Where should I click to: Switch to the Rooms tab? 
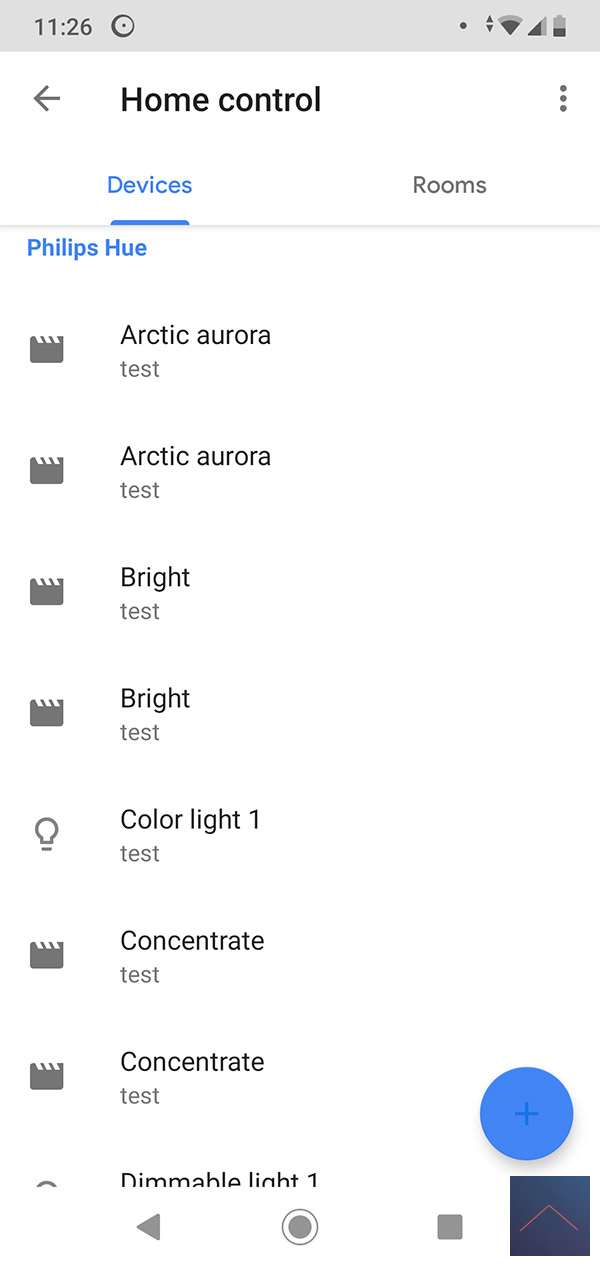coord(449,185)
